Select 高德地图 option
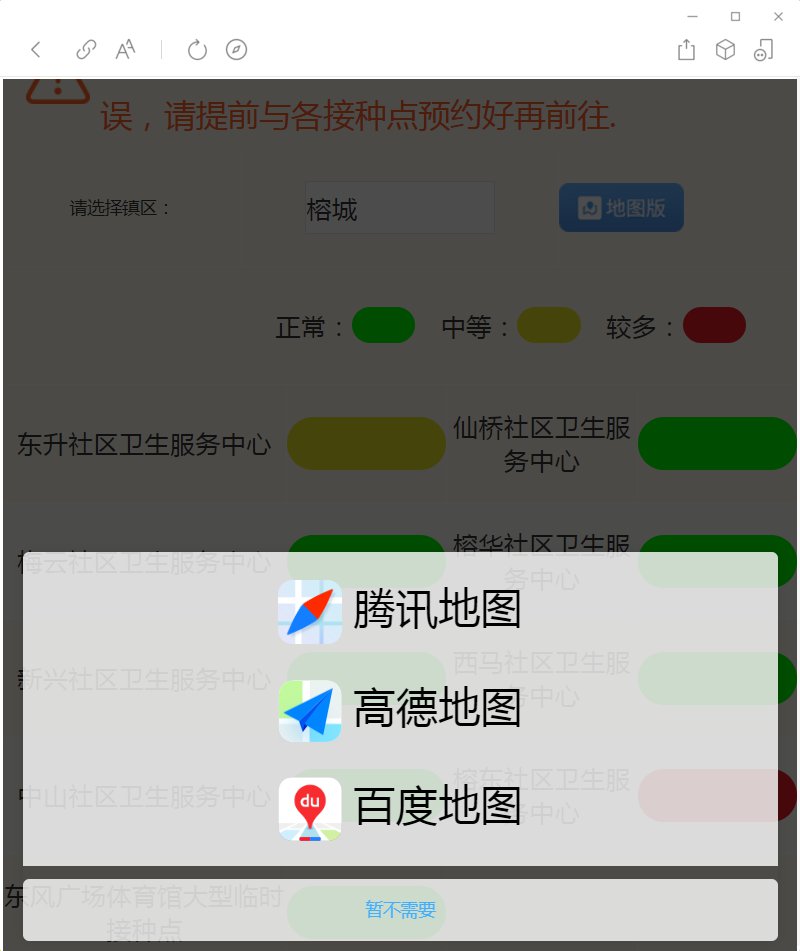Image resolution: width=800 pixels, height=951 pixels. point(400,710)
